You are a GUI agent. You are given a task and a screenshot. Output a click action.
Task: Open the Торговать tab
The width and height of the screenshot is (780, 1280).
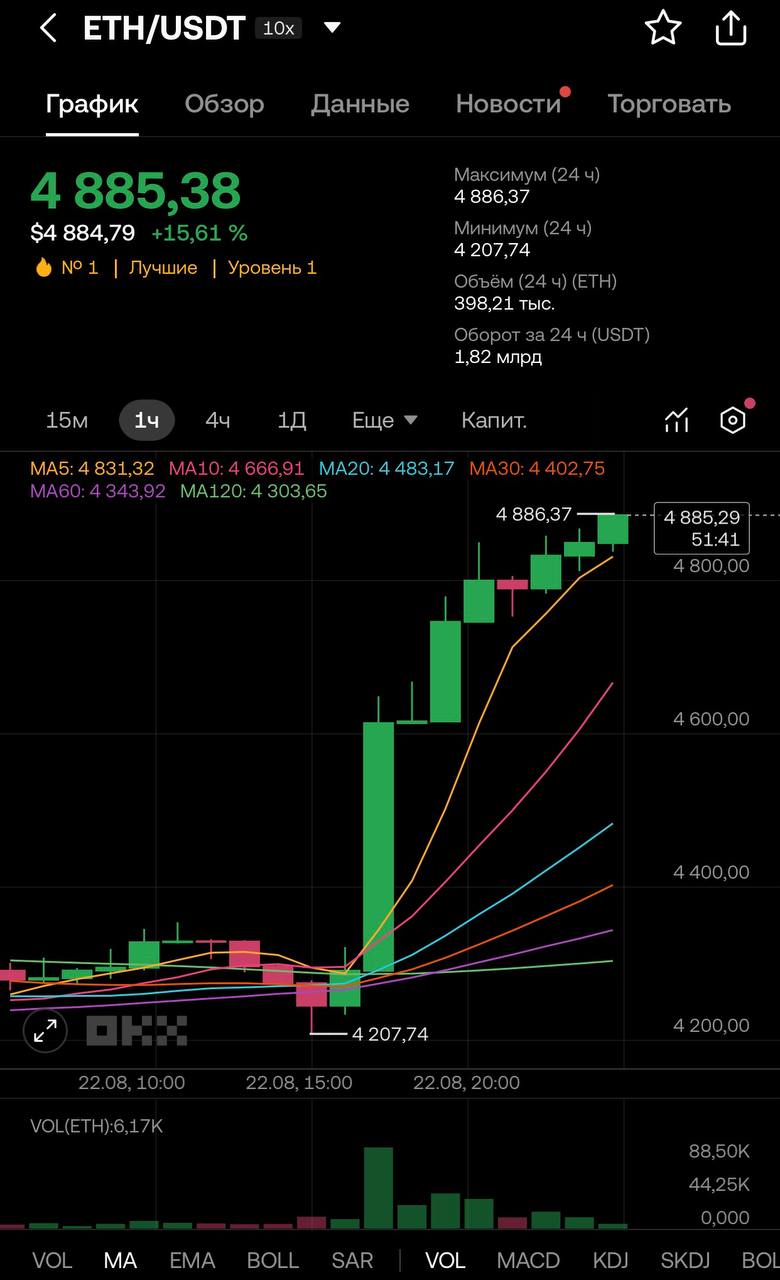point(669,104)
